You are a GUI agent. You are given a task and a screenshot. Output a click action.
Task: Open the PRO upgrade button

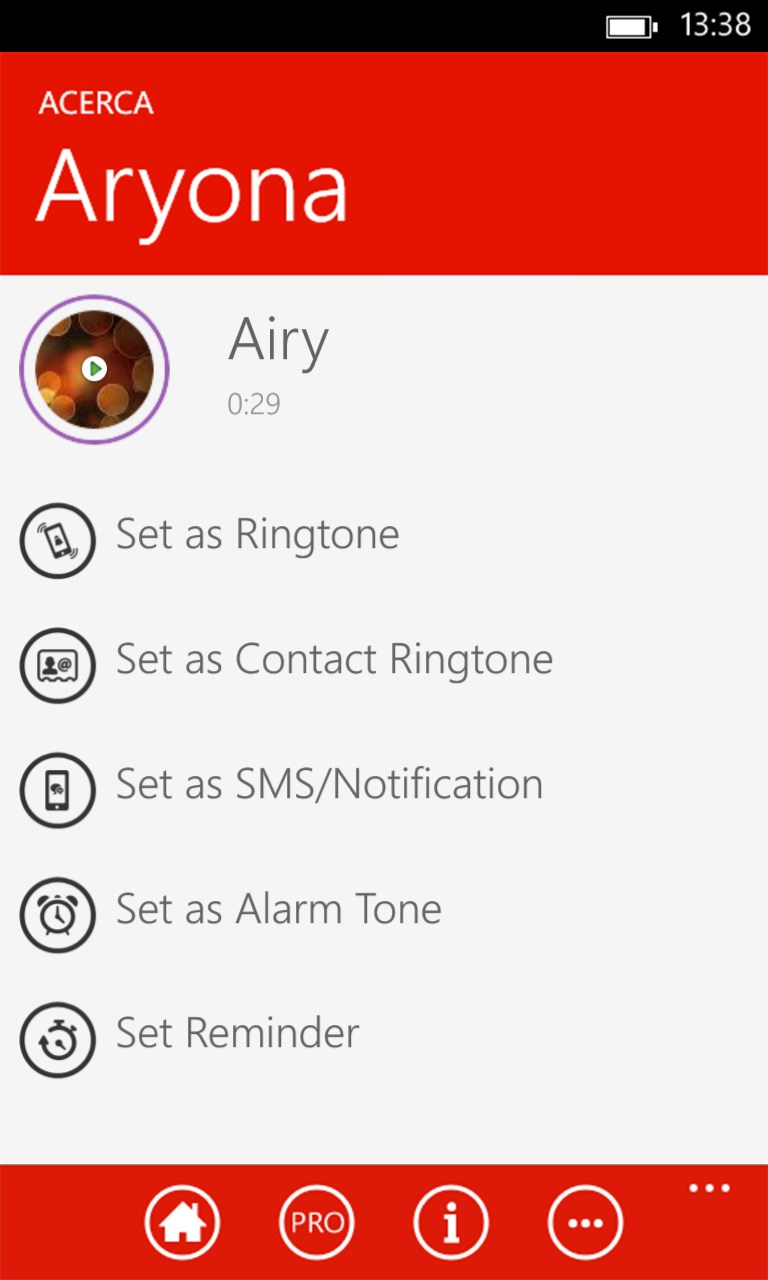[317, 1222]
